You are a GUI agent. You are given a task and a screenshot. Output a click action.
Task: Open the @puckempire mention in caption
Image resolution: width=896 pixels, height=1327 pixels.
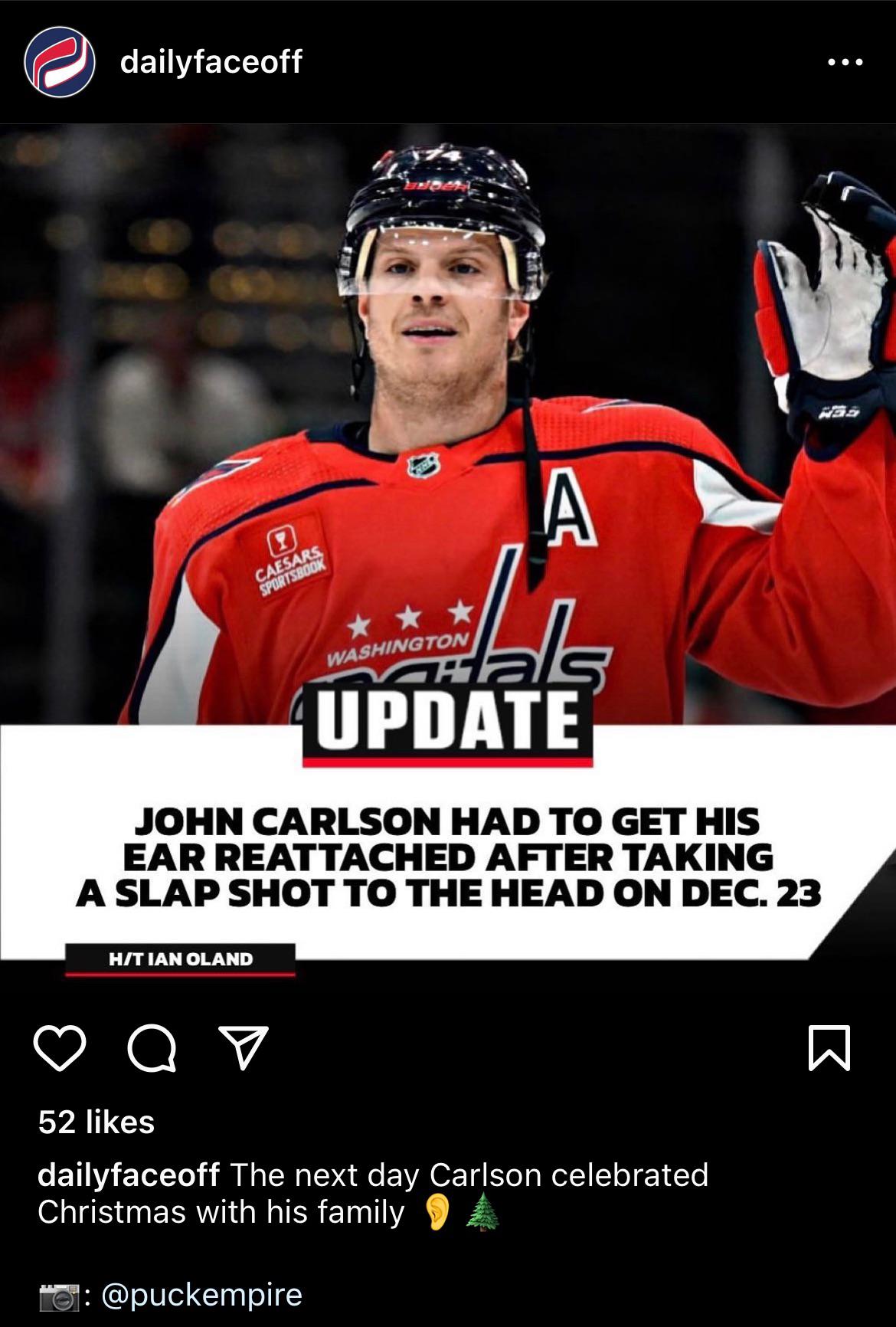tap(201, 1294)
